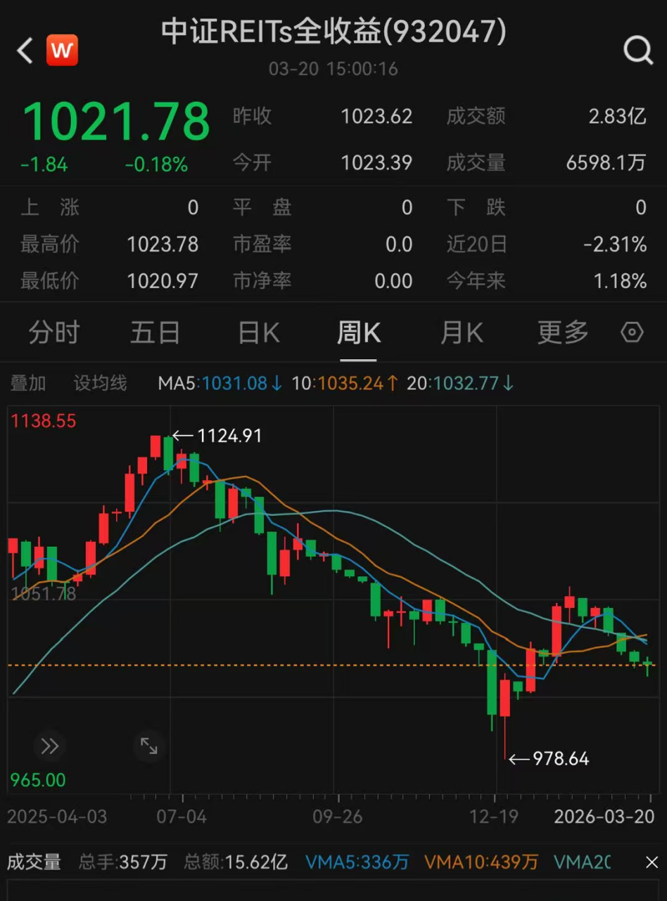Switch to the 五日 chart tab
The width and height of the screenshot is (667, 901).
coord(155,332)
